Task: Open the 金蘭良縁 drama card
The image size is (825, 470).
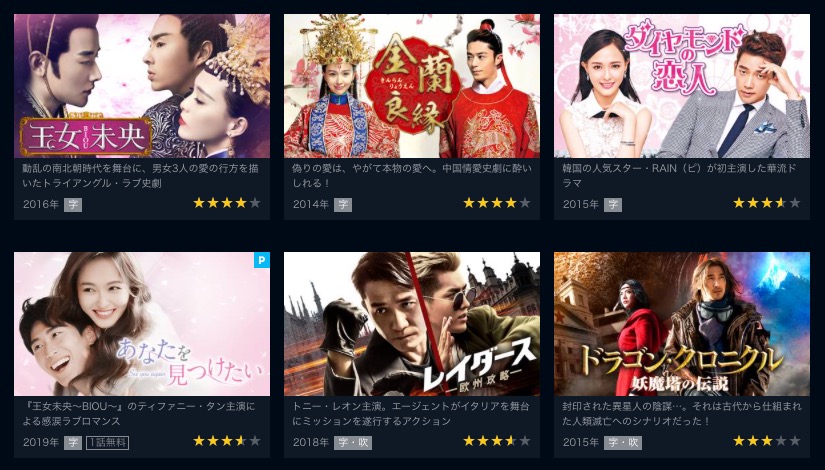Action: [412, 86]
